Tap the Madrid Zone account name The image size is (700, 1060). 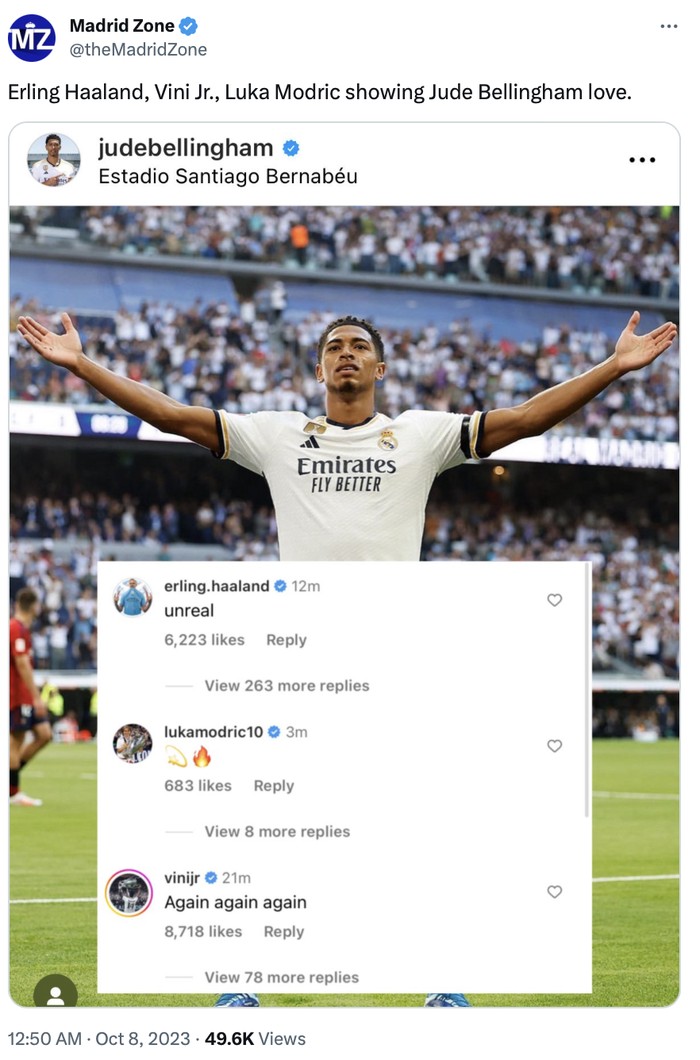pyautogui.click(x=121, y=26)
